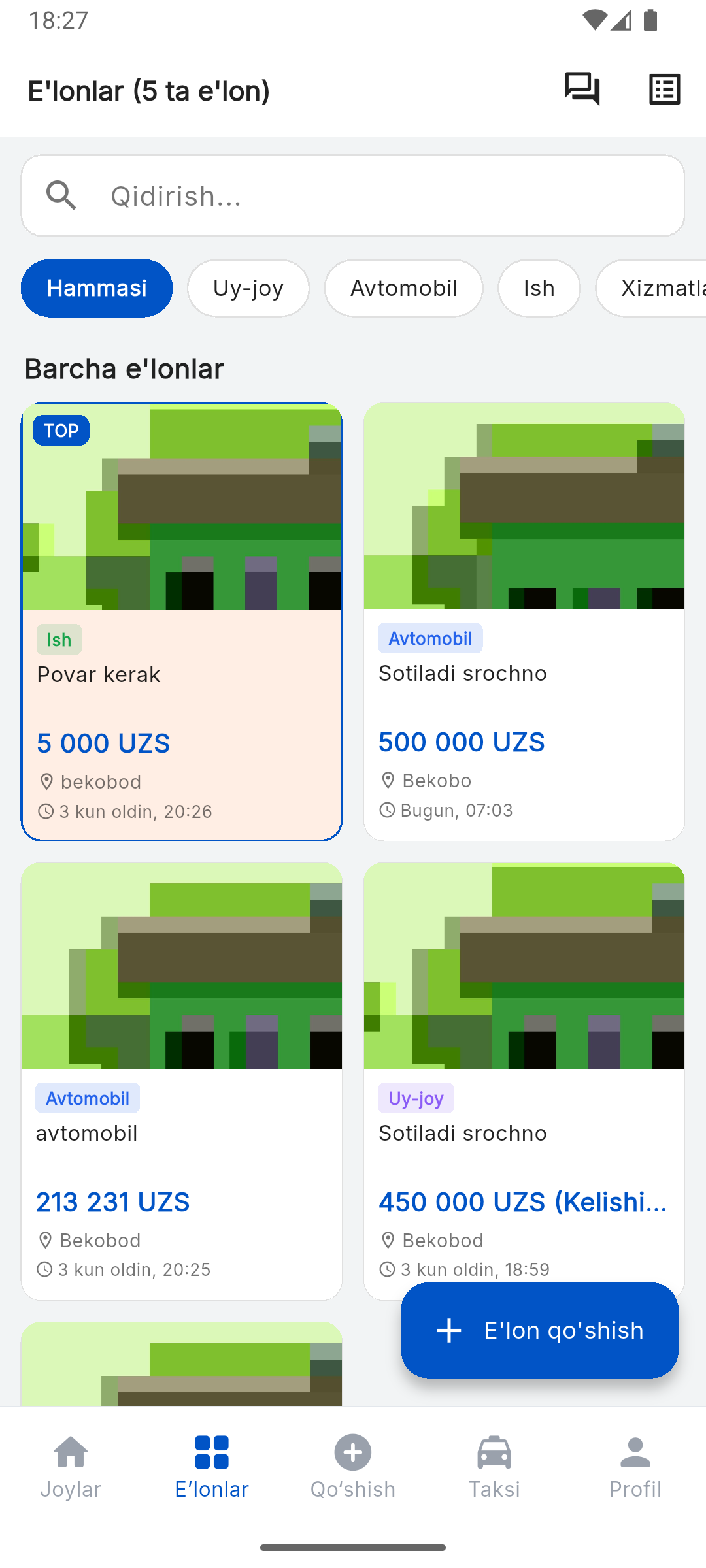Tap the E'lon qo'shish button
Screen dimensions: 706x1568
point(540,1330)
